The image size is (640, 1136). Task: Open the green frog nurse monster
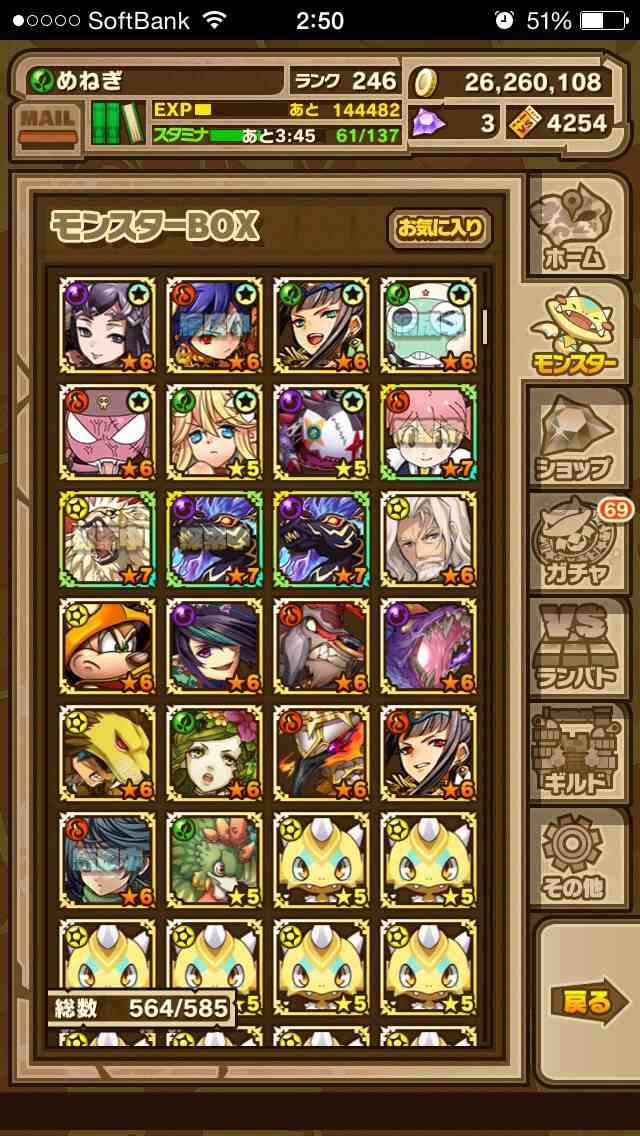(x=428, y=325)
